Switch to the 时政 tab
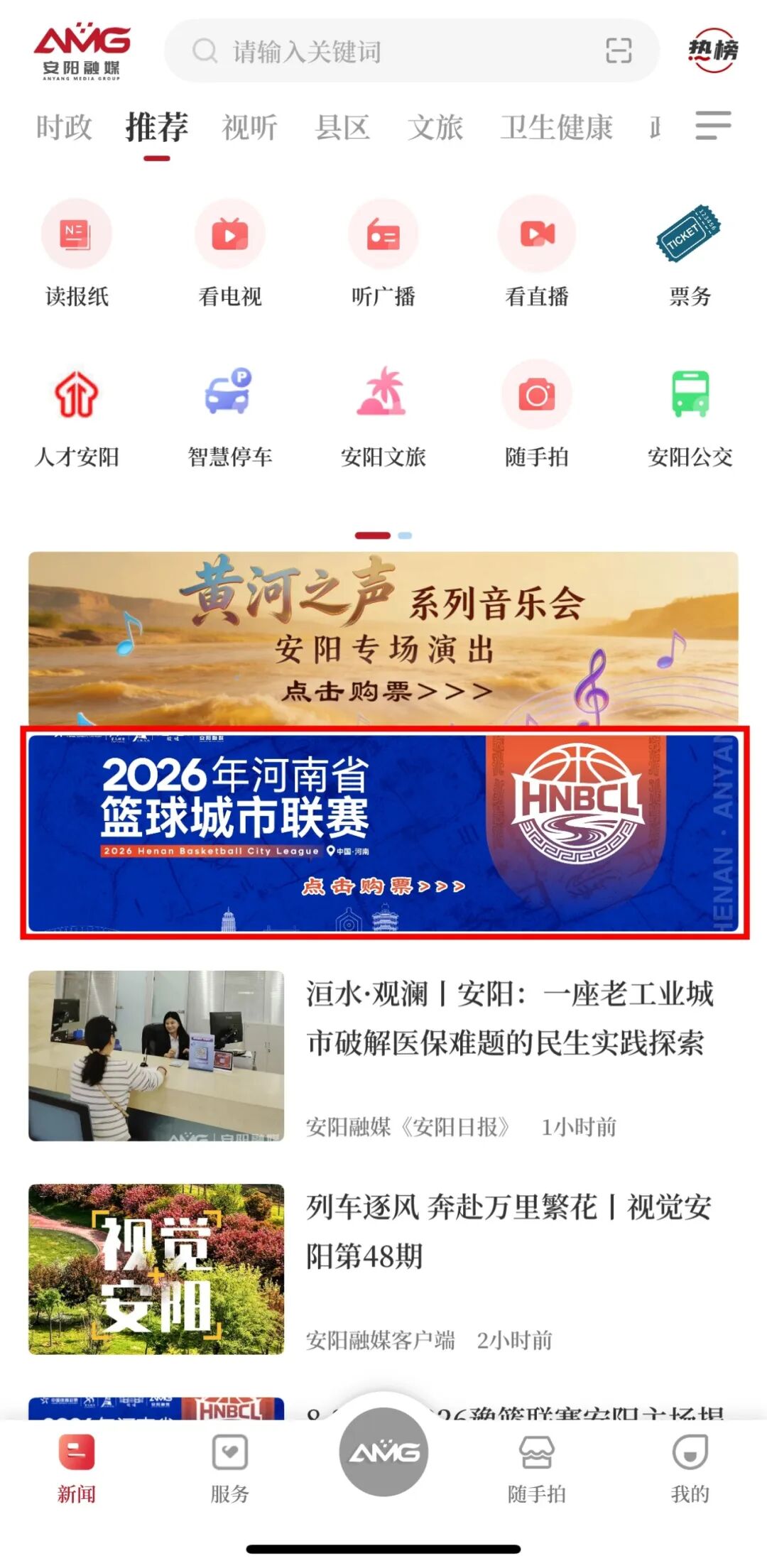The width and height of the screenshot is (767, 1568). (x=64, y=128)
